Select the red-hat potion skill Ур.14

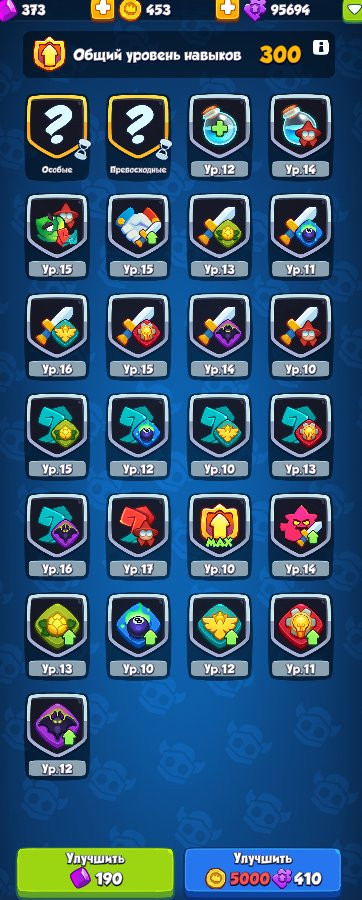(301, 135)
